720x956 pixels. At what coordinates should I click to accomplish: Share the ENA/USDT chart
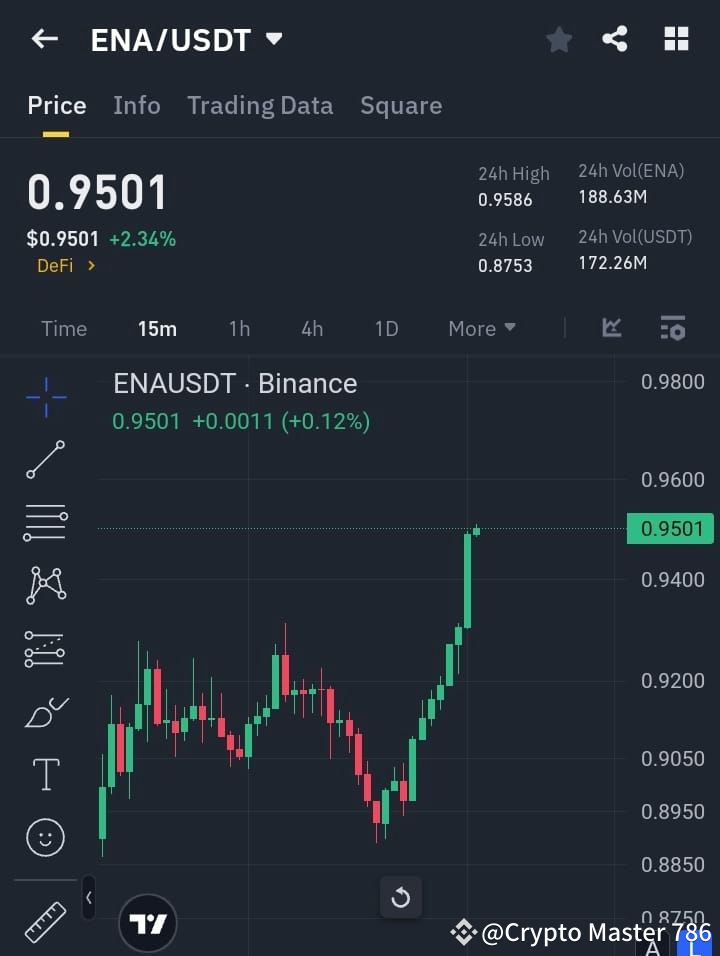click(x=615, y=40)
